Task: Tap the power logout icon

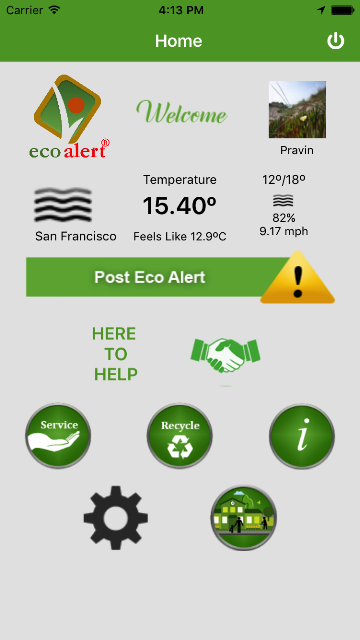Action: click(336, 41)
